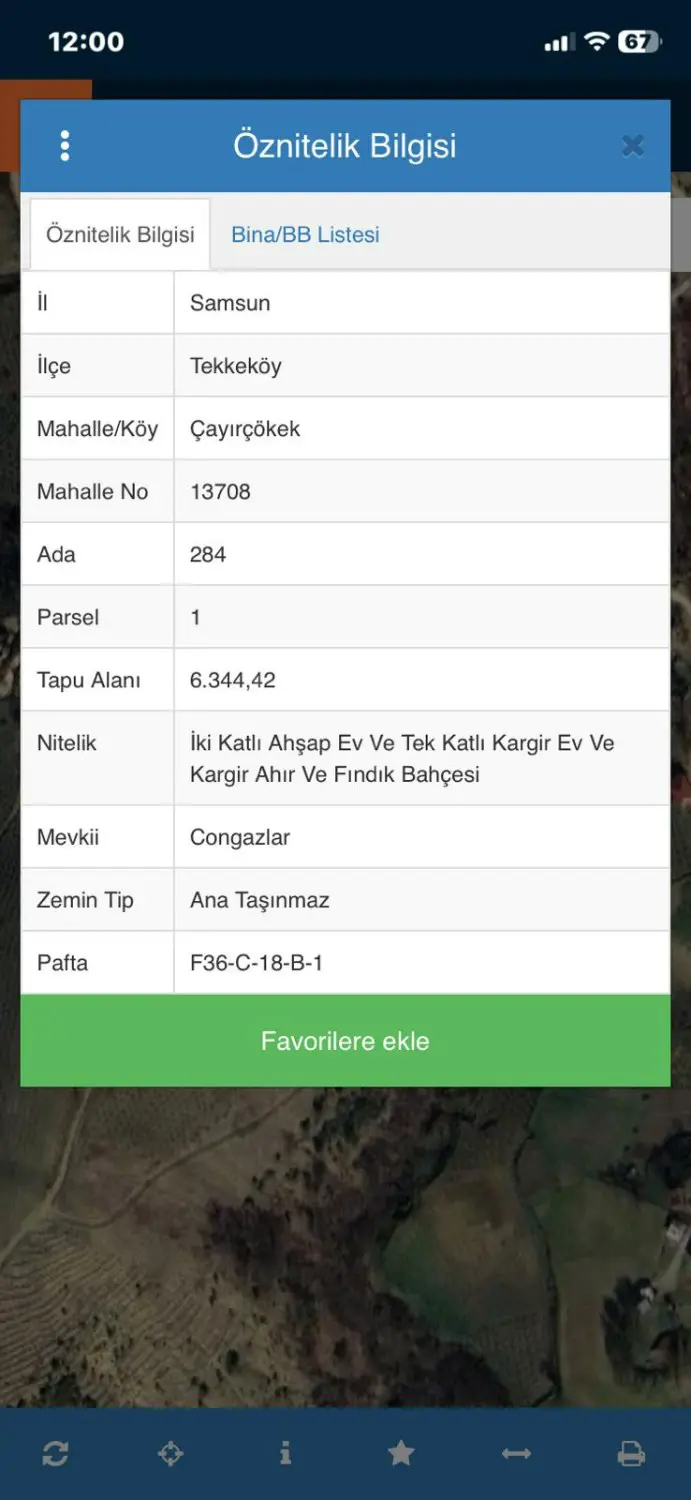
Task: Tap the location crosshair icon
Action: (171, 1454)
